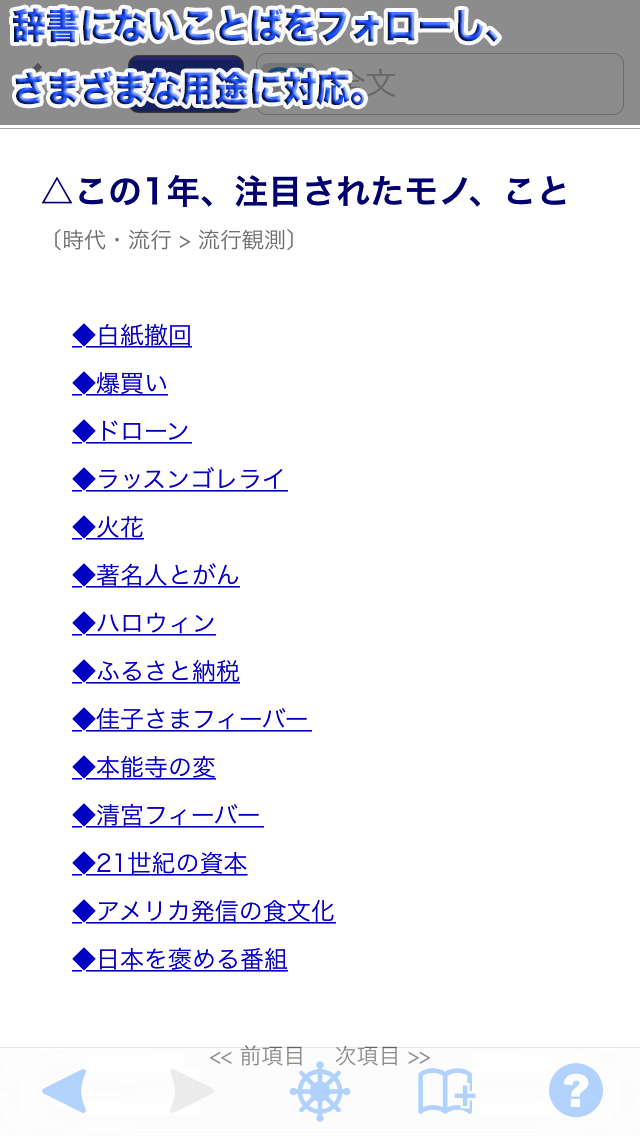Open the 著名人とがん entry
The width and height of the screenshot is (640, 1136).
(156, 575)
